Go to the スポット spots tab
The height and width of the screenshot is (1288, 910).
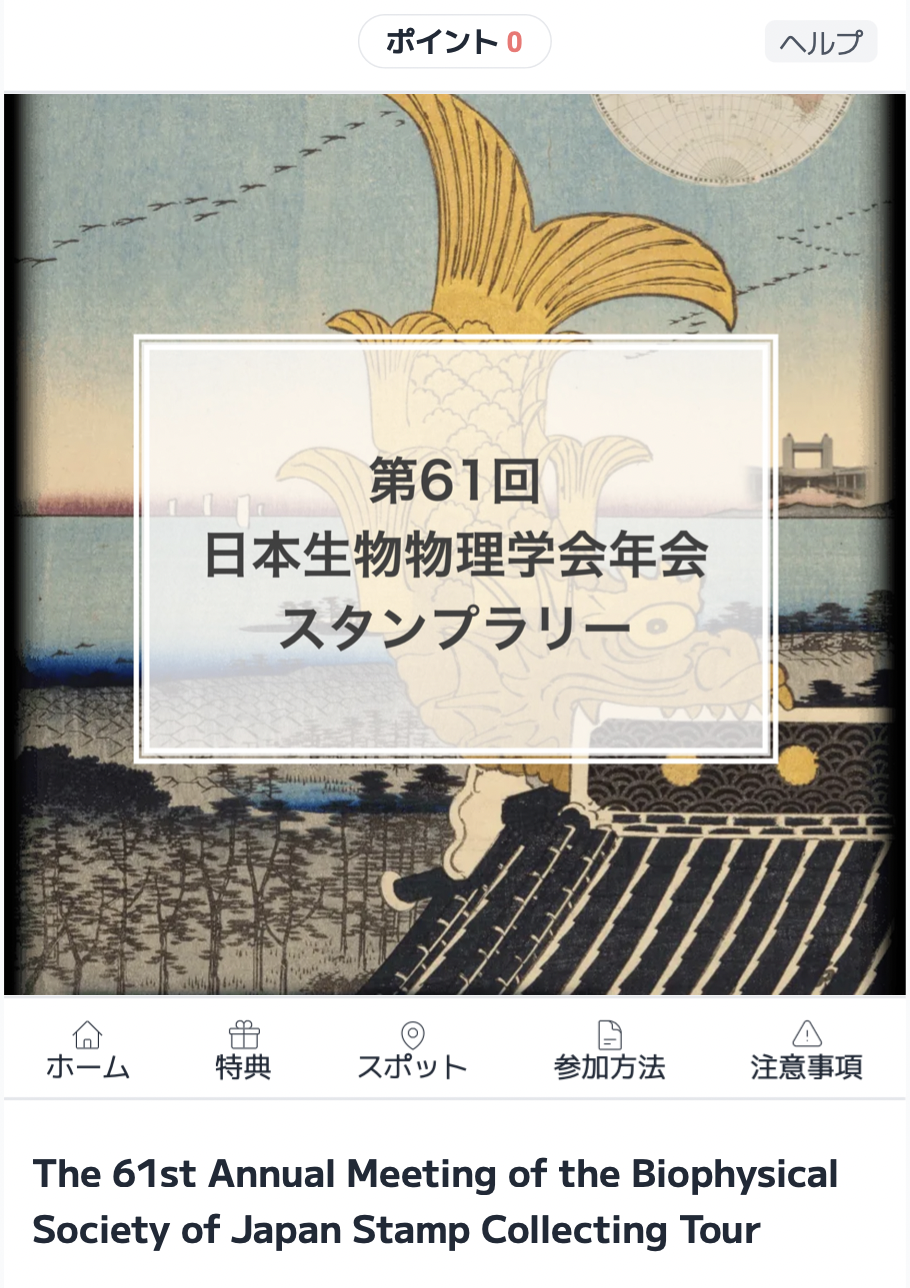coord(412,1051)
